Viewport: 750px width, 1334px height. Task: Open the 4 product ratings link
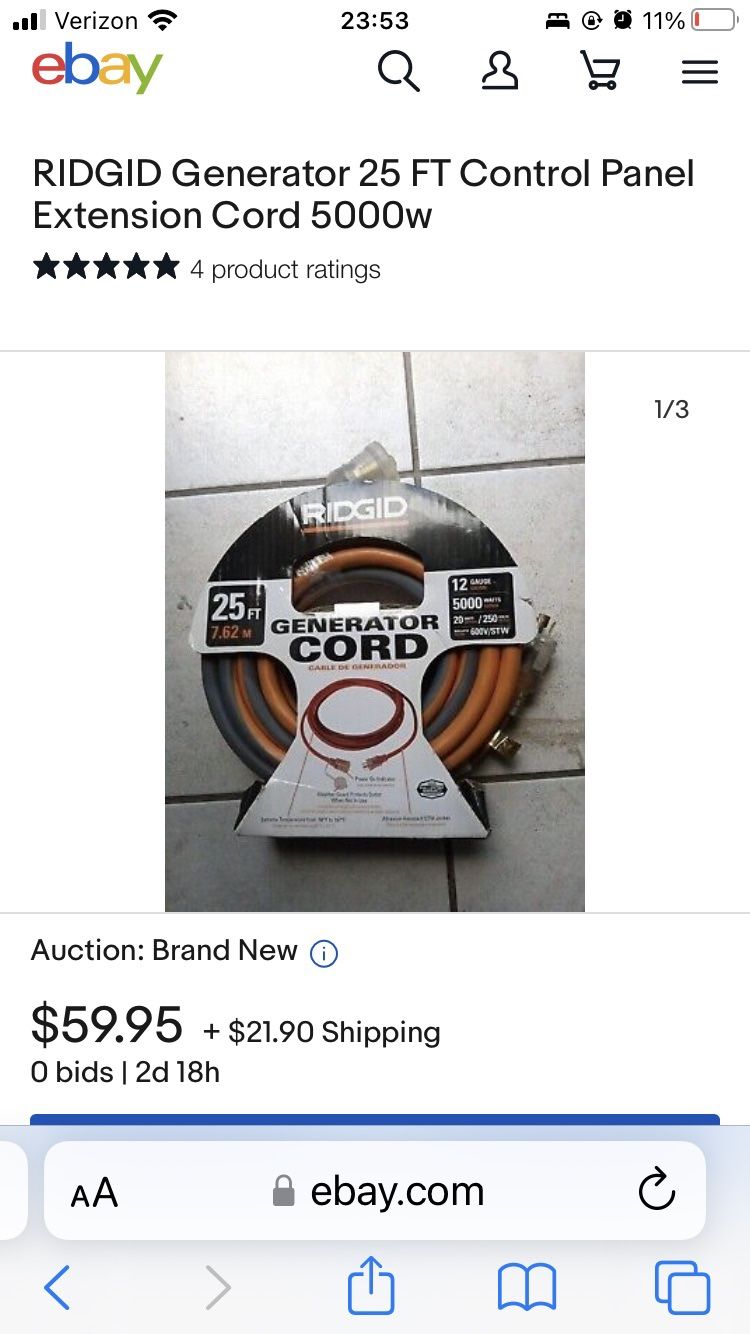(x=283, y=269)
